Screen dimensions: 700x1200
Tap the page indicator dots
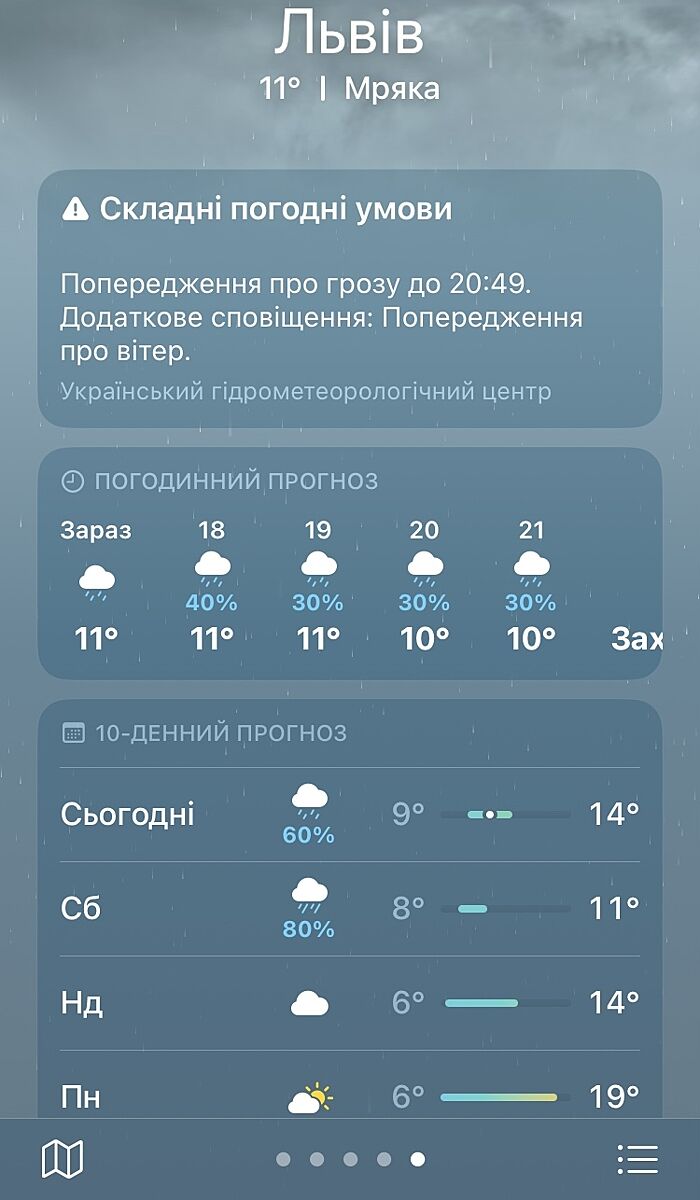click(350, 1160)
